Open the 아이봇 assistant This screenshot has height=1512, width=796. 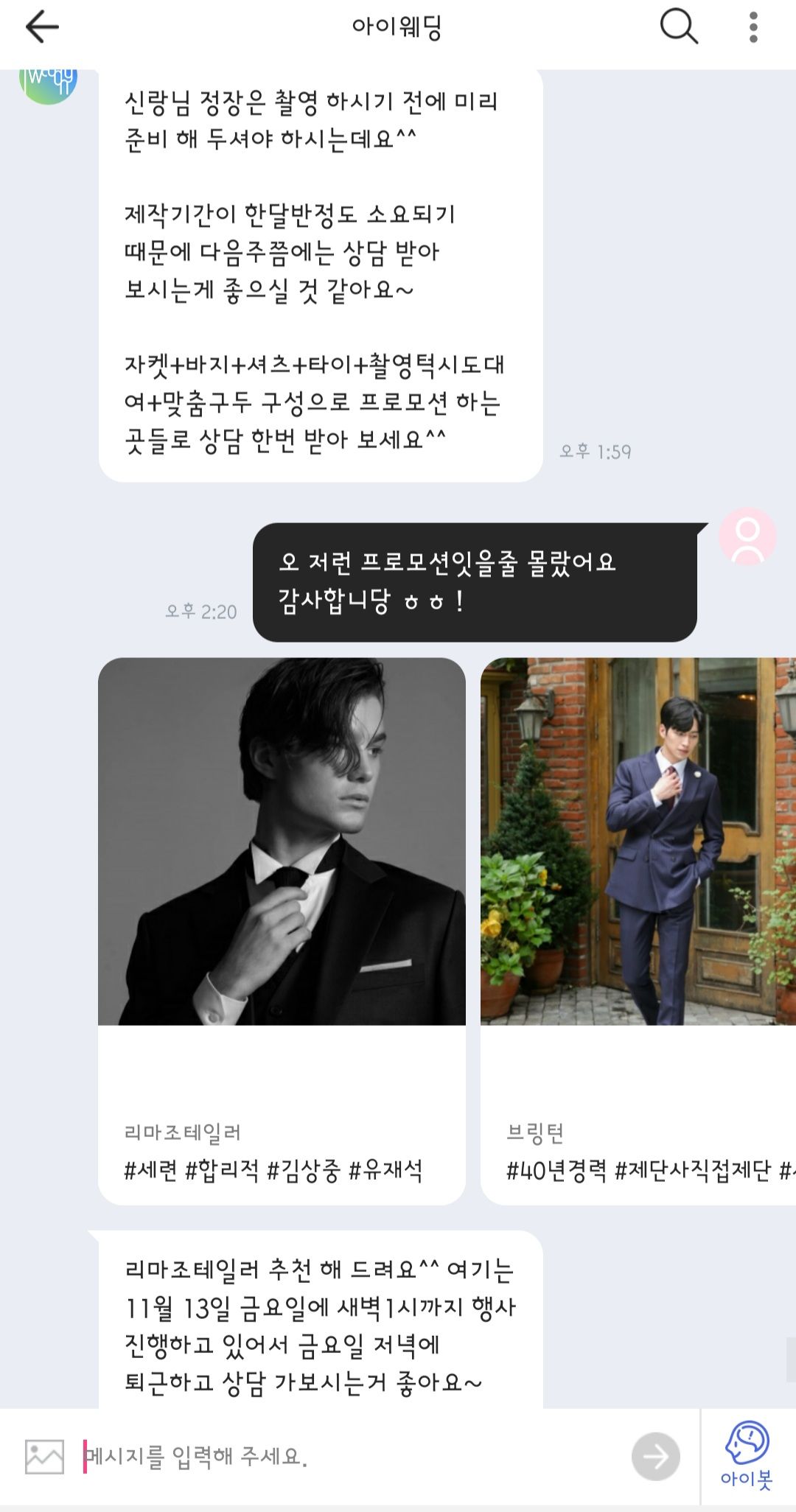tap(747, 1455)
